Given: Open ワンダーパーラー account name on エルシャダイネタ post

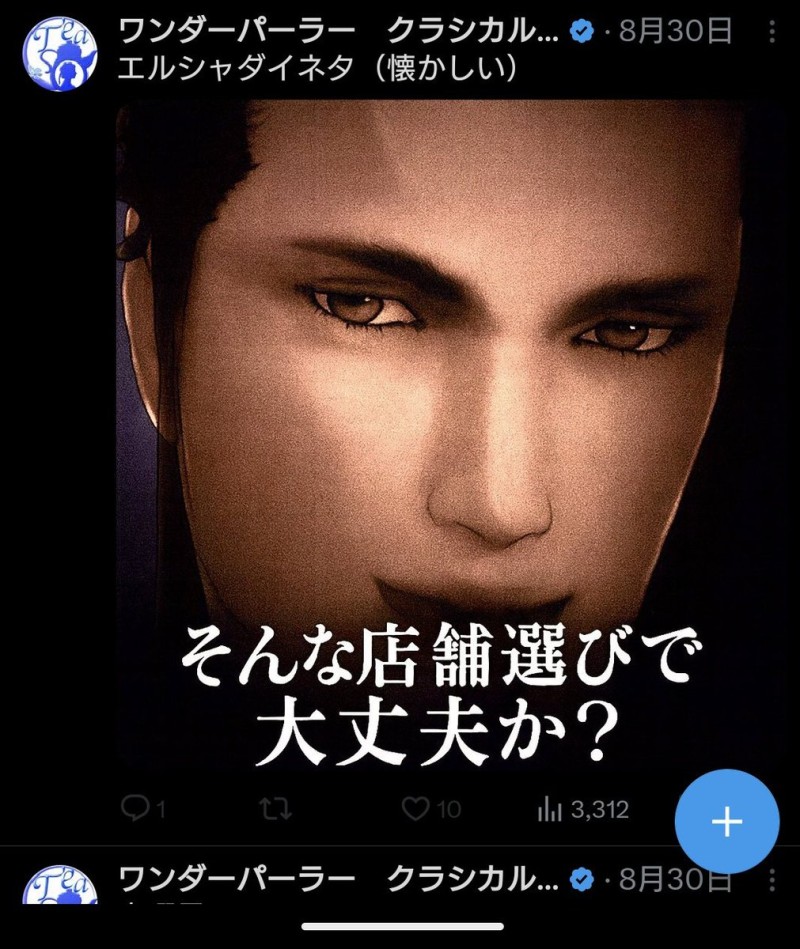Looking at the screenshot, I should click(x=337, y=31).
